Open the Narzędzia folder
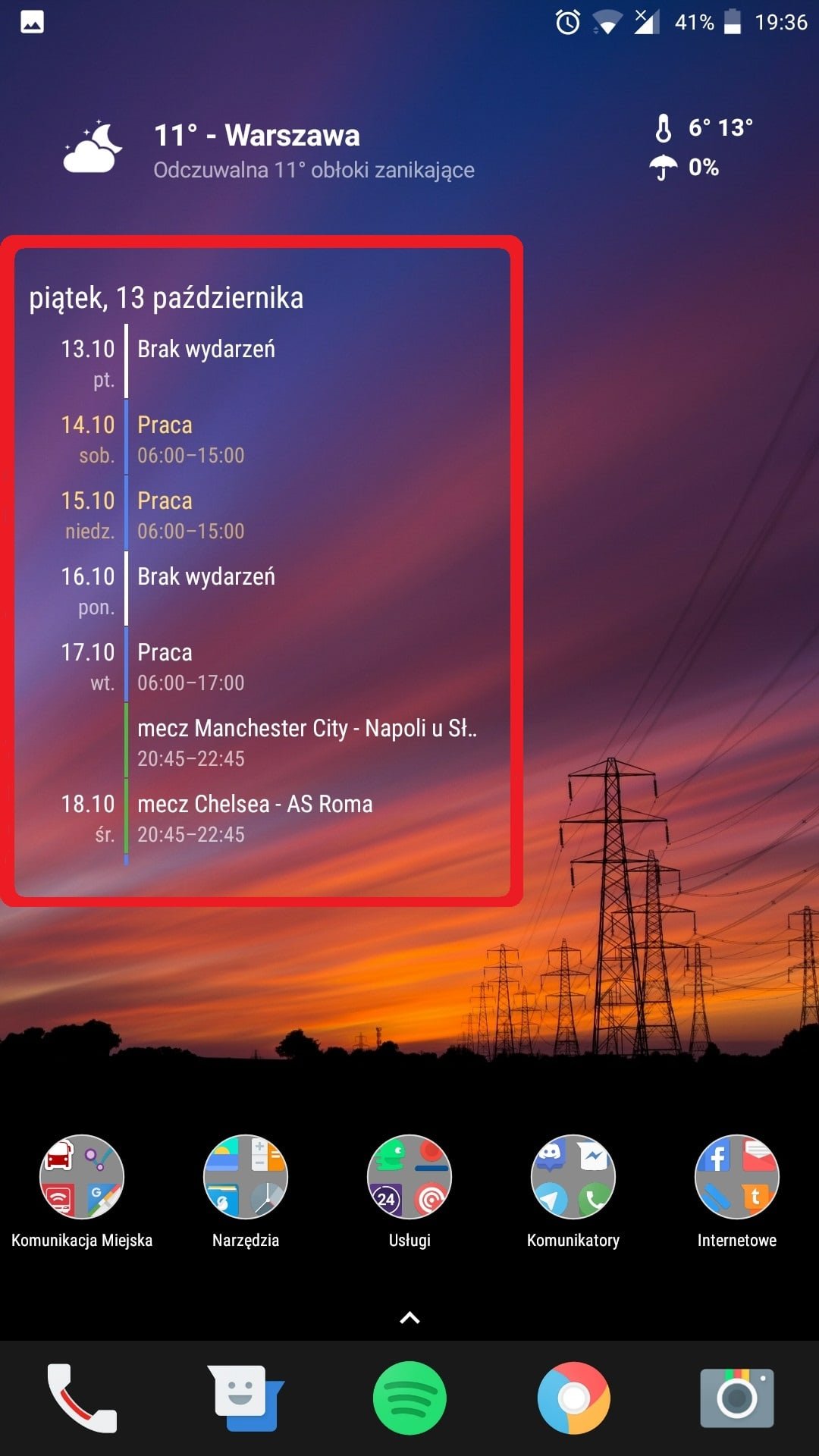 pos(246,1191)
